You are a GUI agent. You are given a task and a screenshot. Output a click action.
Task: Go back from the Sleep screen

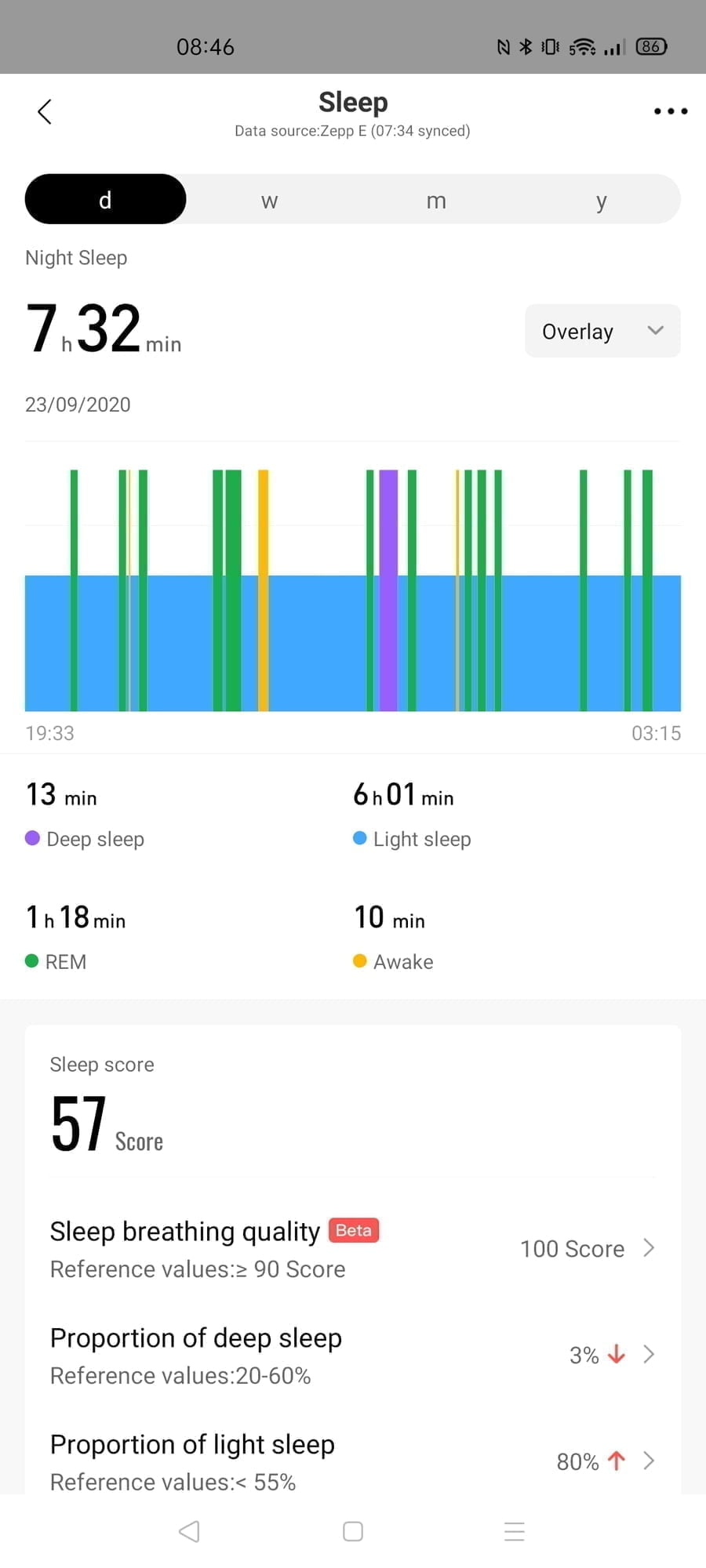pos(45,112)
